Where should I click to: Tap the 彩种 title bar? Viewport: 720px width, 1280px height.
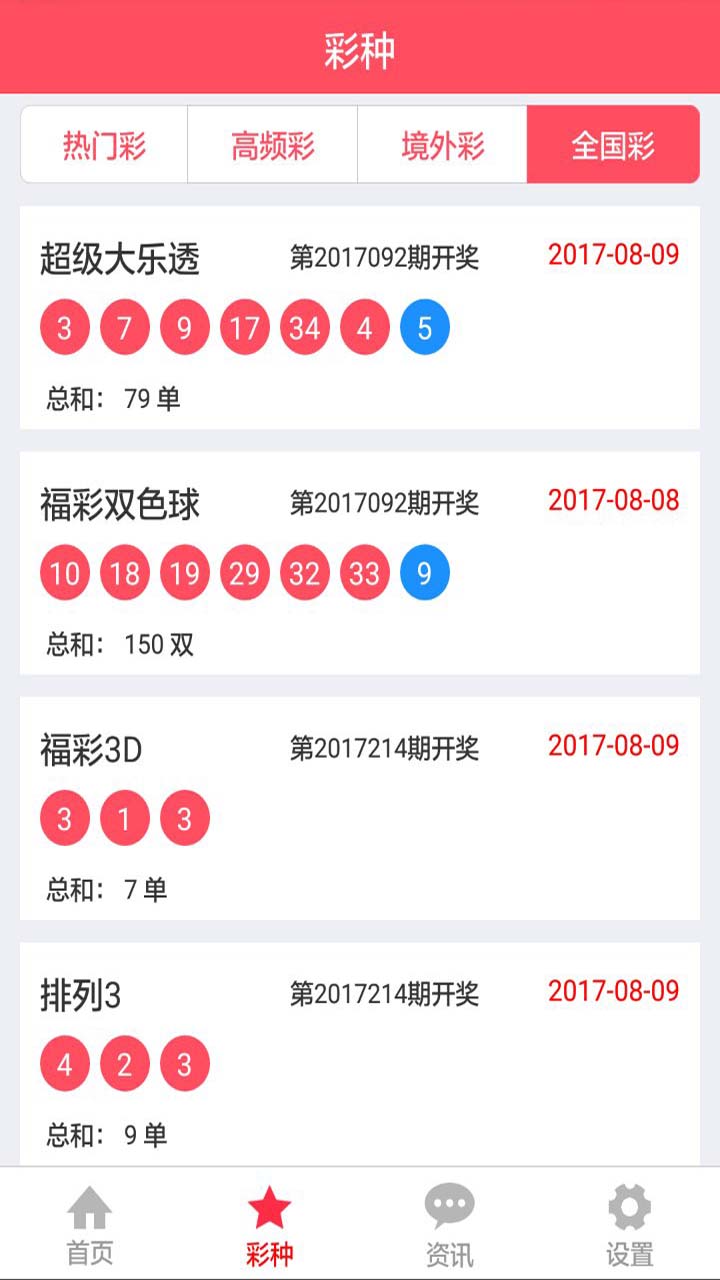click(360, 46)
